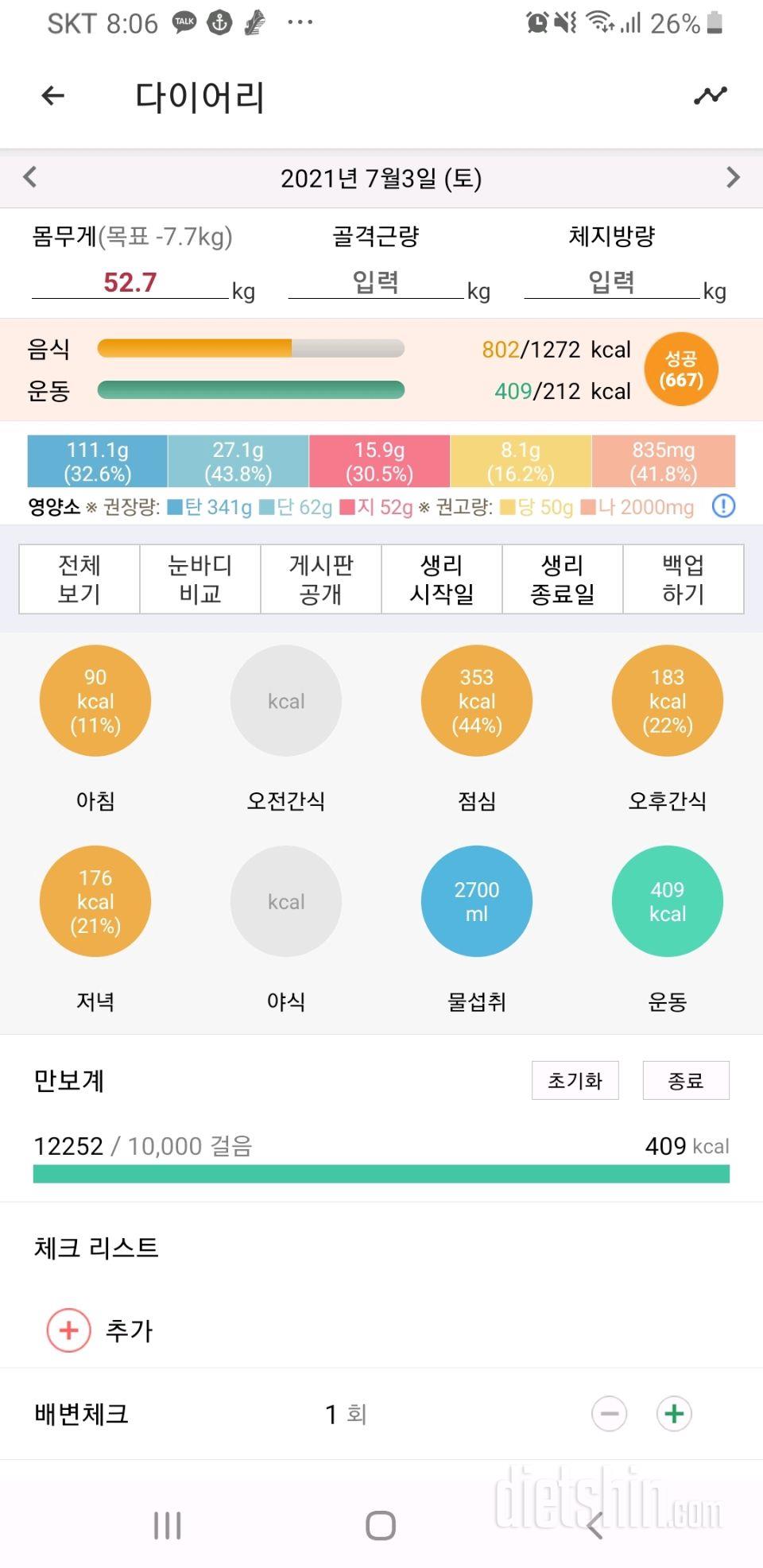Go to the previous day
The image size is (763, 1568).
(x=30, y=177)
